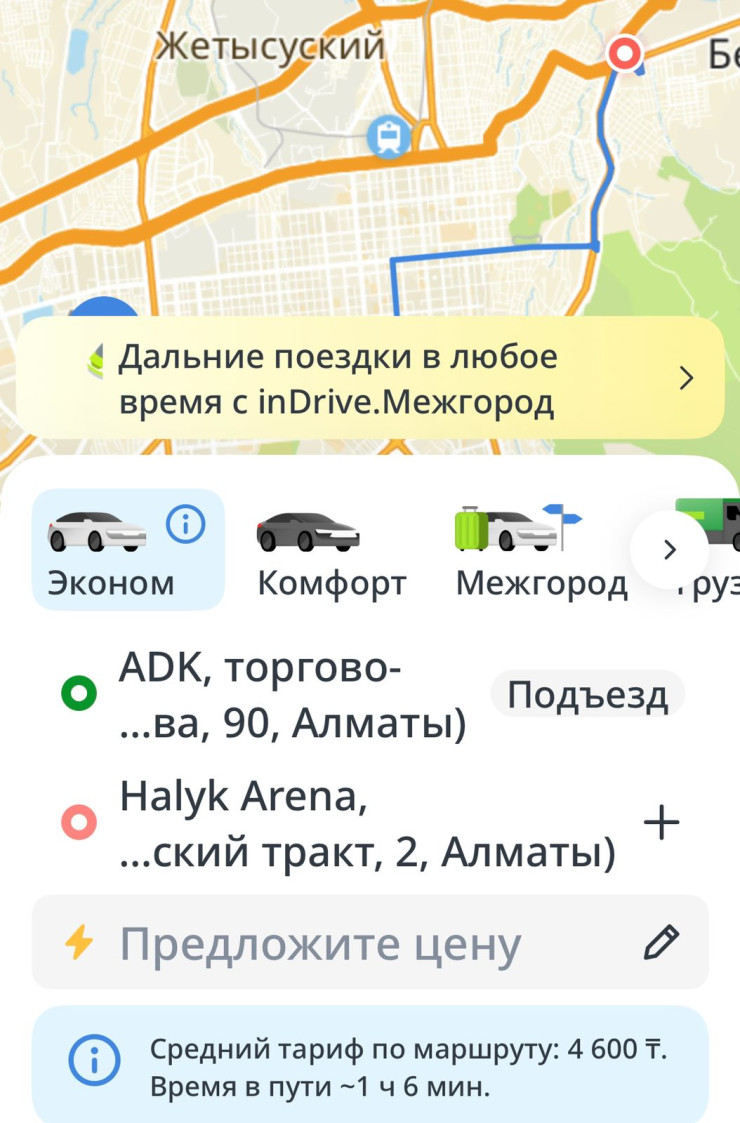The image size is (740, 1123).
Task: Open the inDrive.Межгород long trips banner
Action: (x=370, y=379)
